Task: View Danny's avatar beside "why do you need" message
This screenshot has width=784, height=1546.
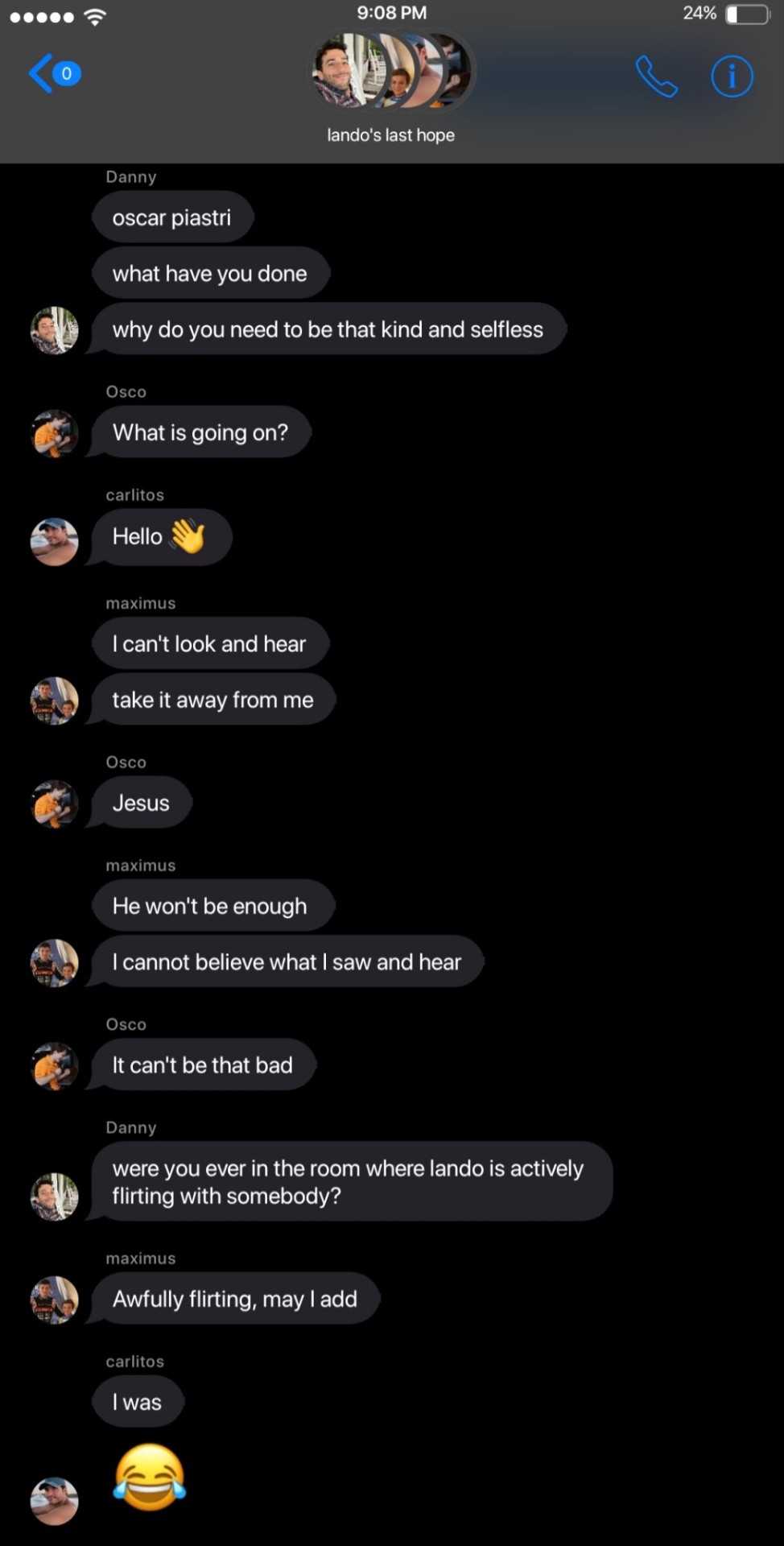Action: pyautogui.click(x=55, y=330)
